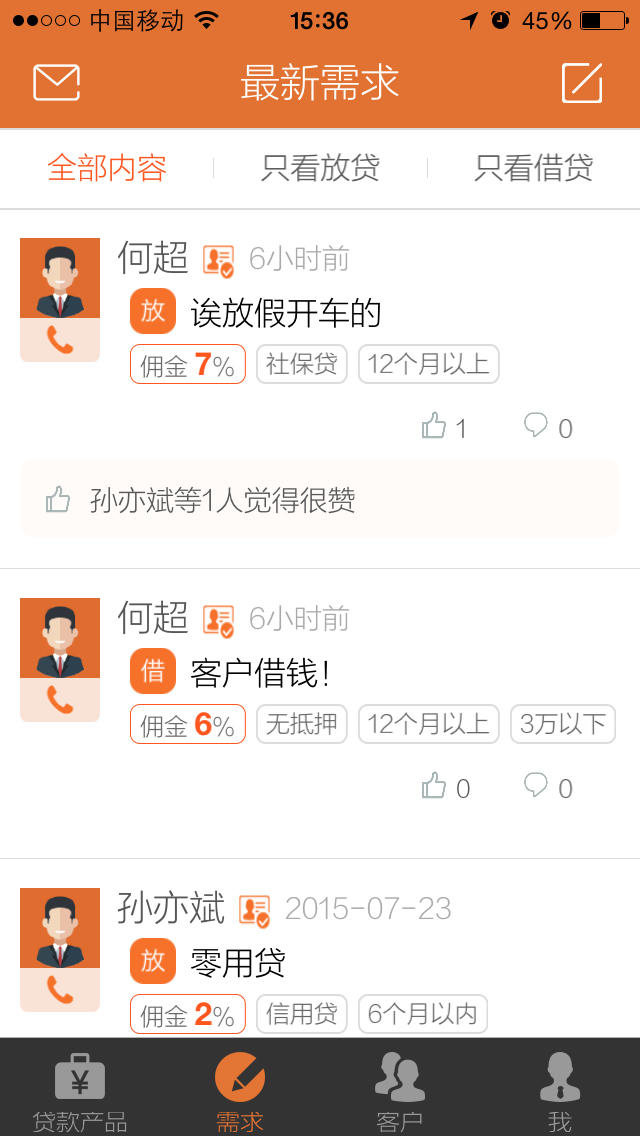This screenshot has height=1136, width=640.
Task: Open the messages envelope icon
Action: tap(56, 83)
